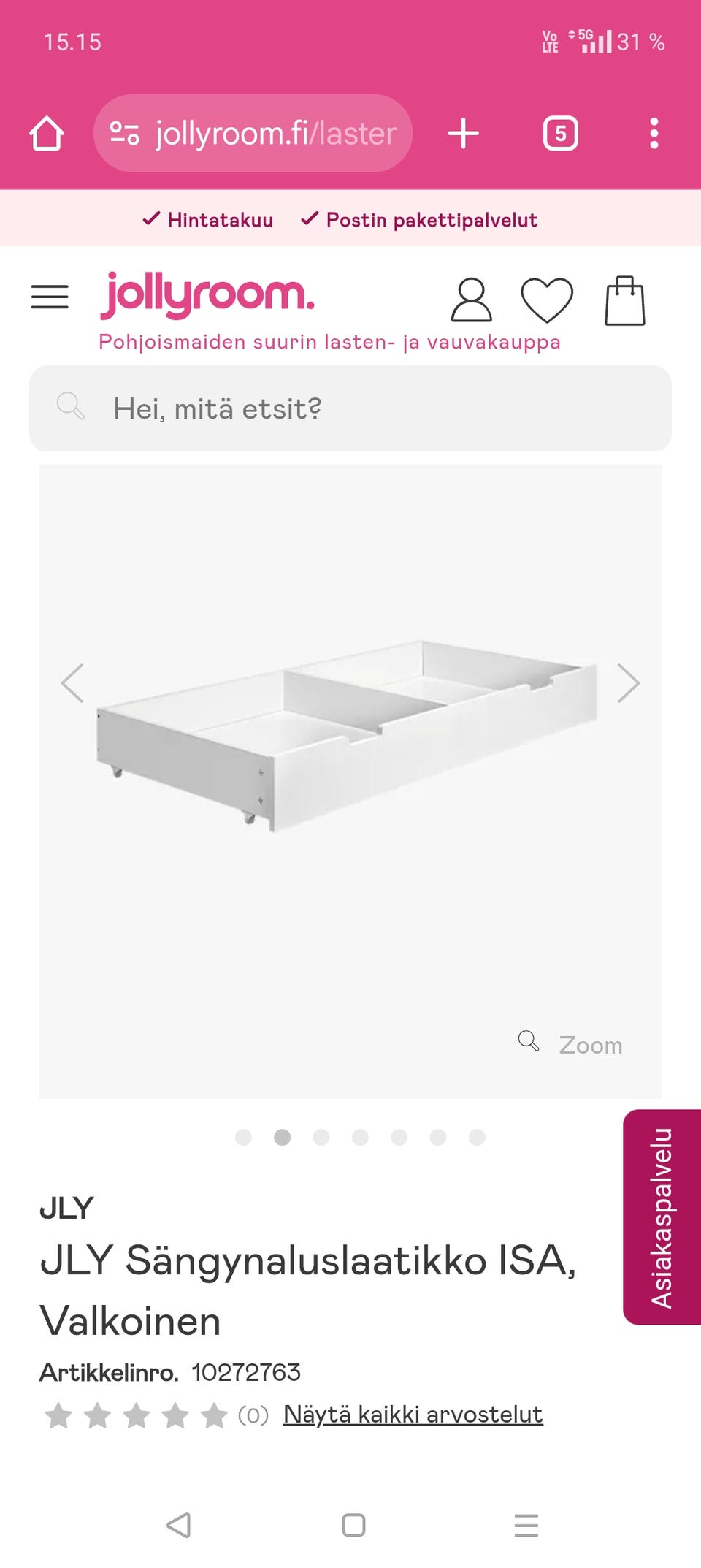Viewport: 701px width, 1568px height.
Task: Open the system recent apps button
Action: pyautogui.click(x=526, y=1525)
